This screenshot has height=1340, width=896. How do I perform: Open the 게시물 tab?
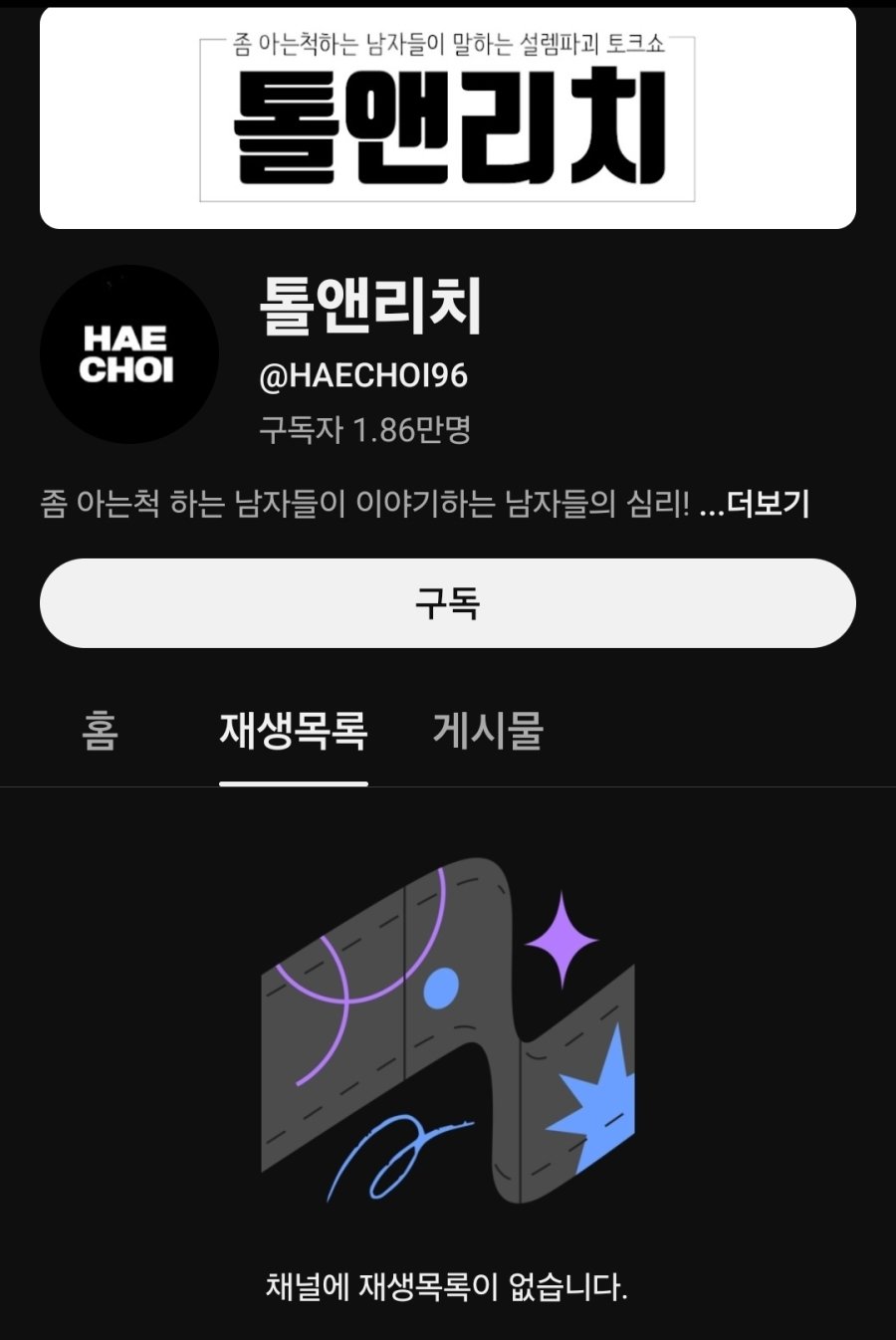point(488,731)
